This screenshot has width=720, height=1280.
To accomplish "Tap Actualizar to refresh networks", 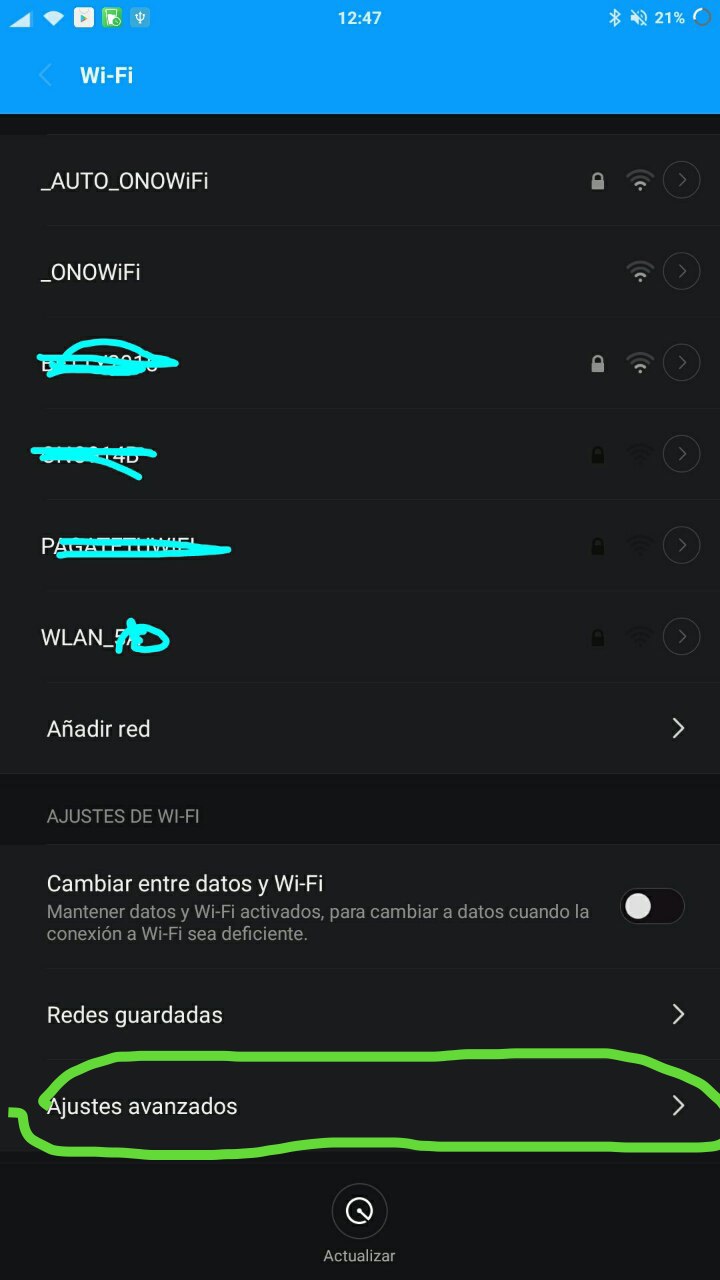I will (x=359, y=1226).
